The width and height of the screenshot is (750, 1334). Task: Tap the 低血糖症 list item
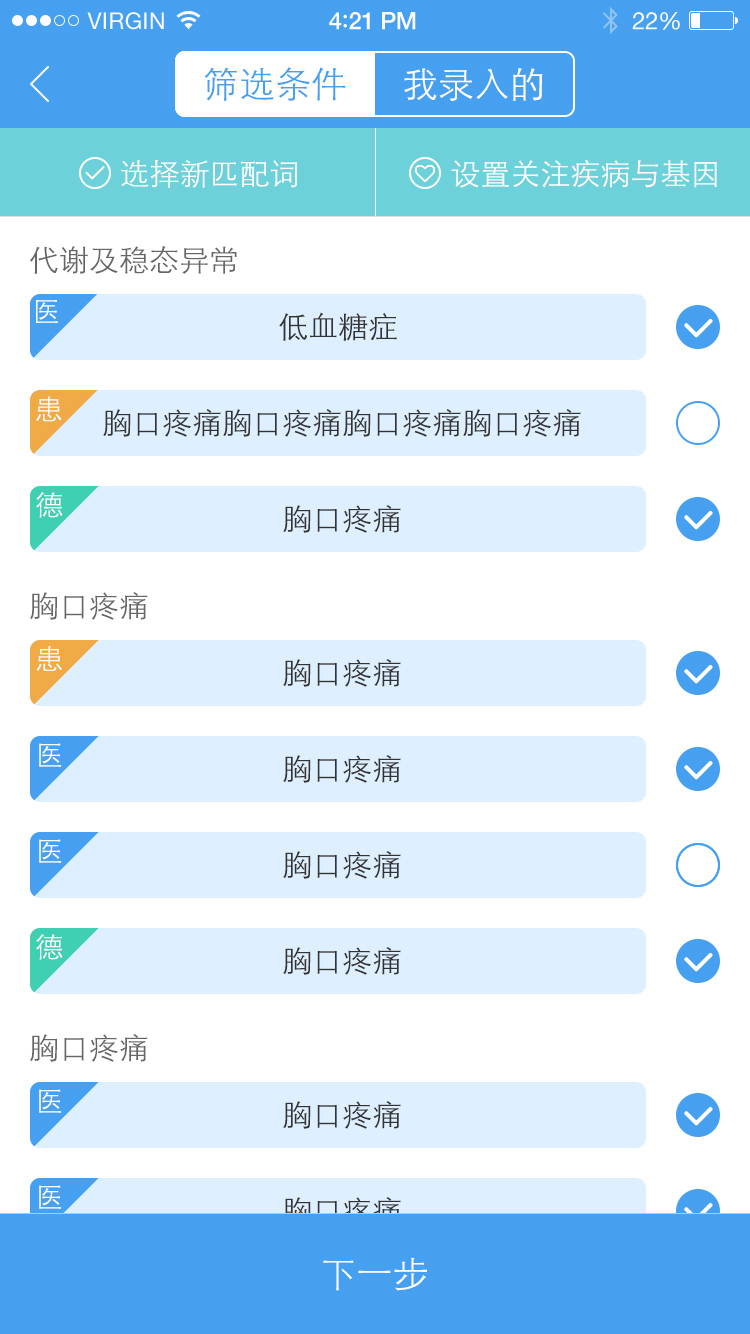(337, 327)
